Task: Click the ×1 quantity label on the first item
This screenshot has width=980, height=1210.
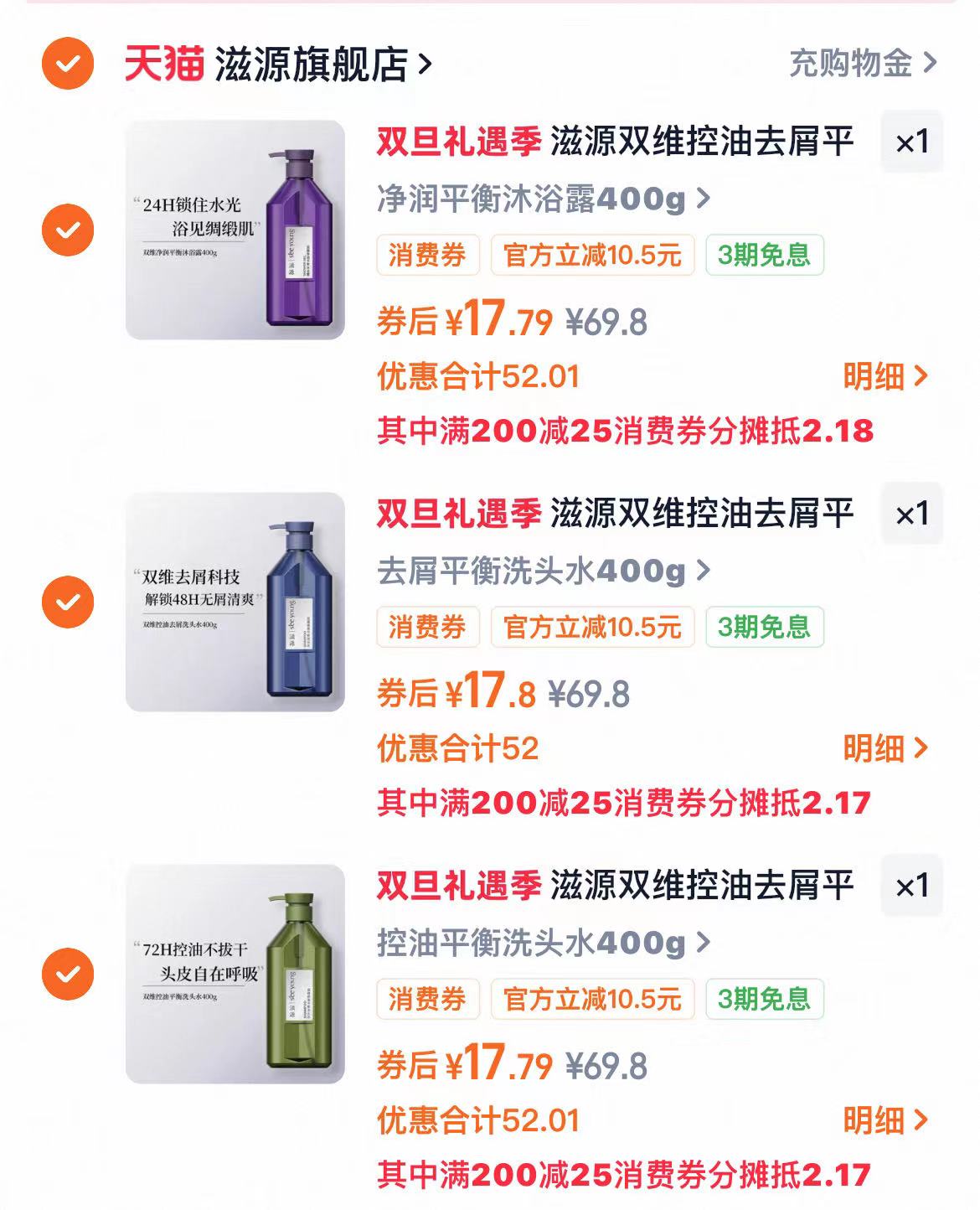Action: [x=910, y=140]
